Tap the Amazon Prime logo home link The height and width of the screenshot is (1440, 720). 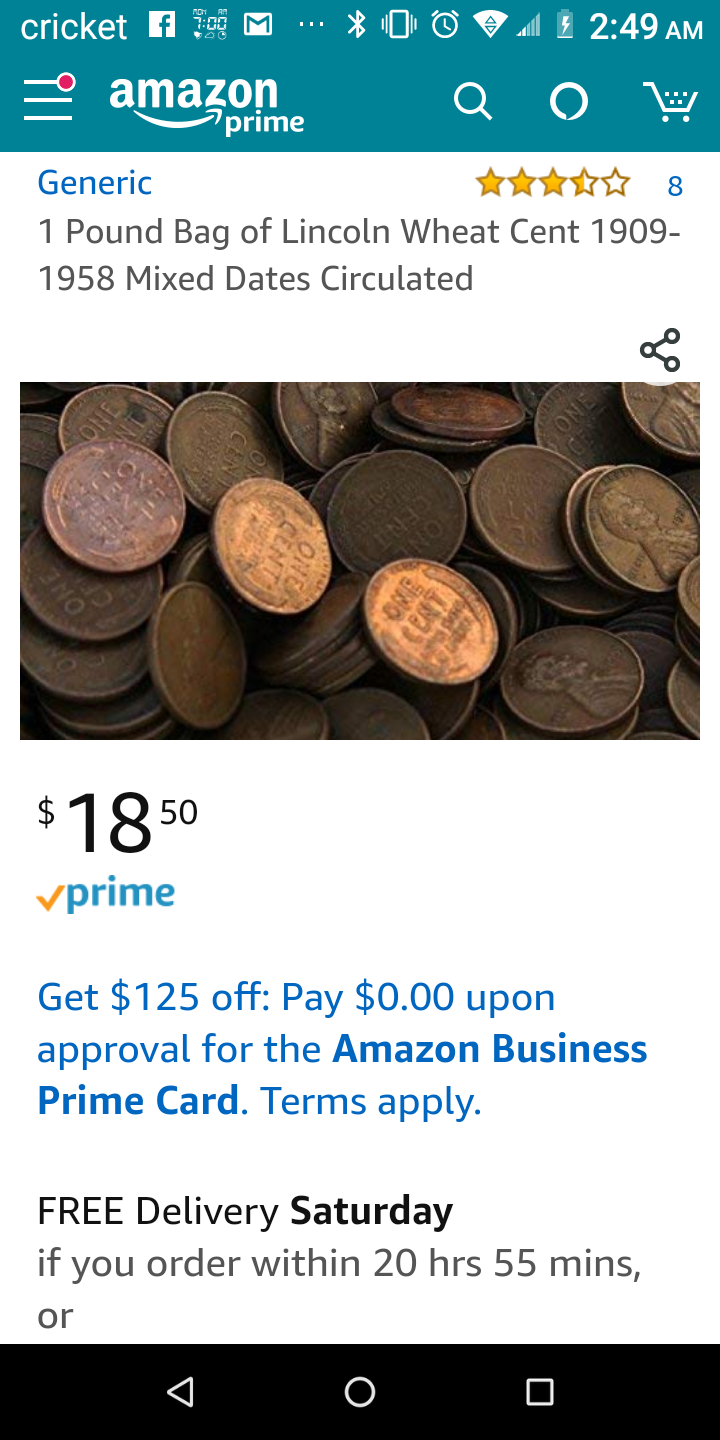click(x=206, y=103)
